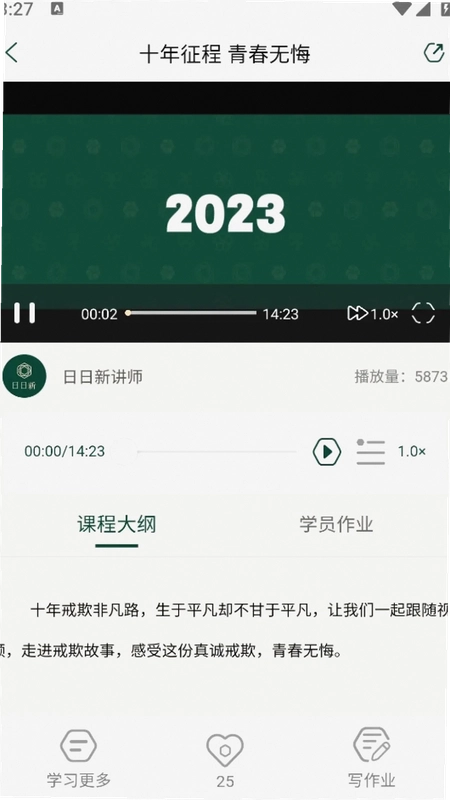Viewport: 450px width, 800px height.
Task: Open 日日新讲师 profile avatar
Action: pos(24,377)
